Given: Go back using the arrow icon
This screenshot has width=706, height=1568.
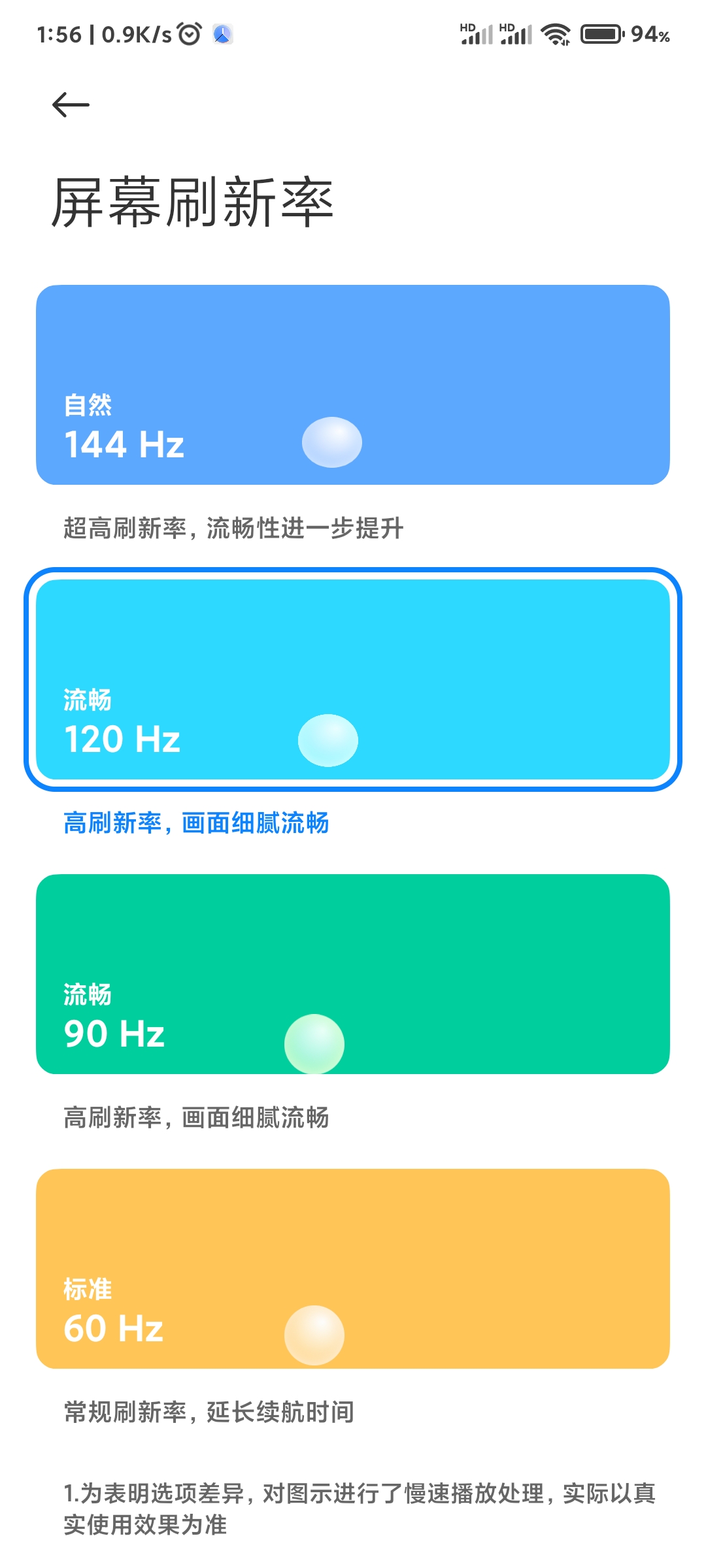Looking at the screenshot, I should [x=71, y=105].
